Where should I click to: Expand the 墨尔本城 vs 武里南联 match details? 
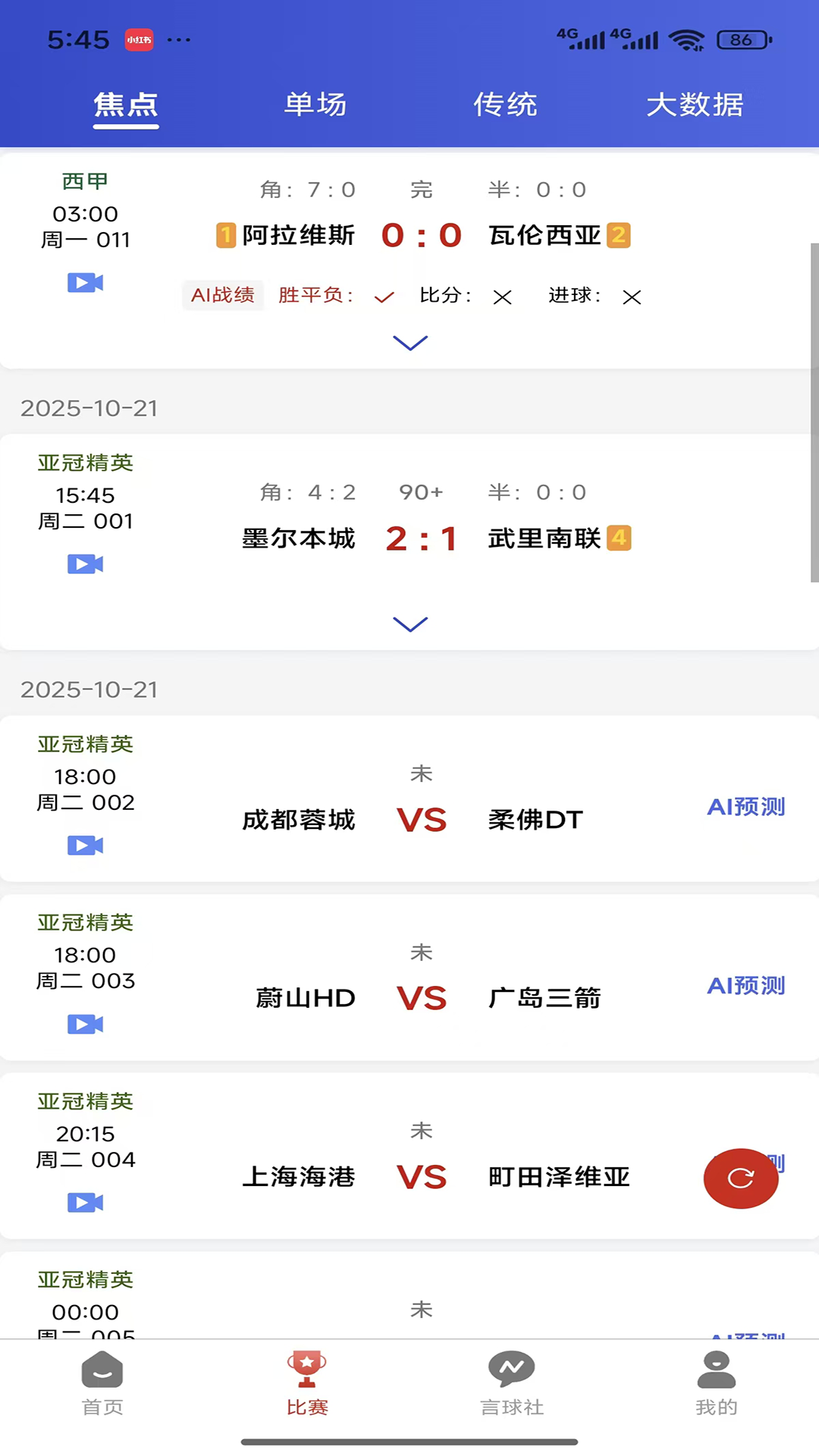(x=409, y=623)
